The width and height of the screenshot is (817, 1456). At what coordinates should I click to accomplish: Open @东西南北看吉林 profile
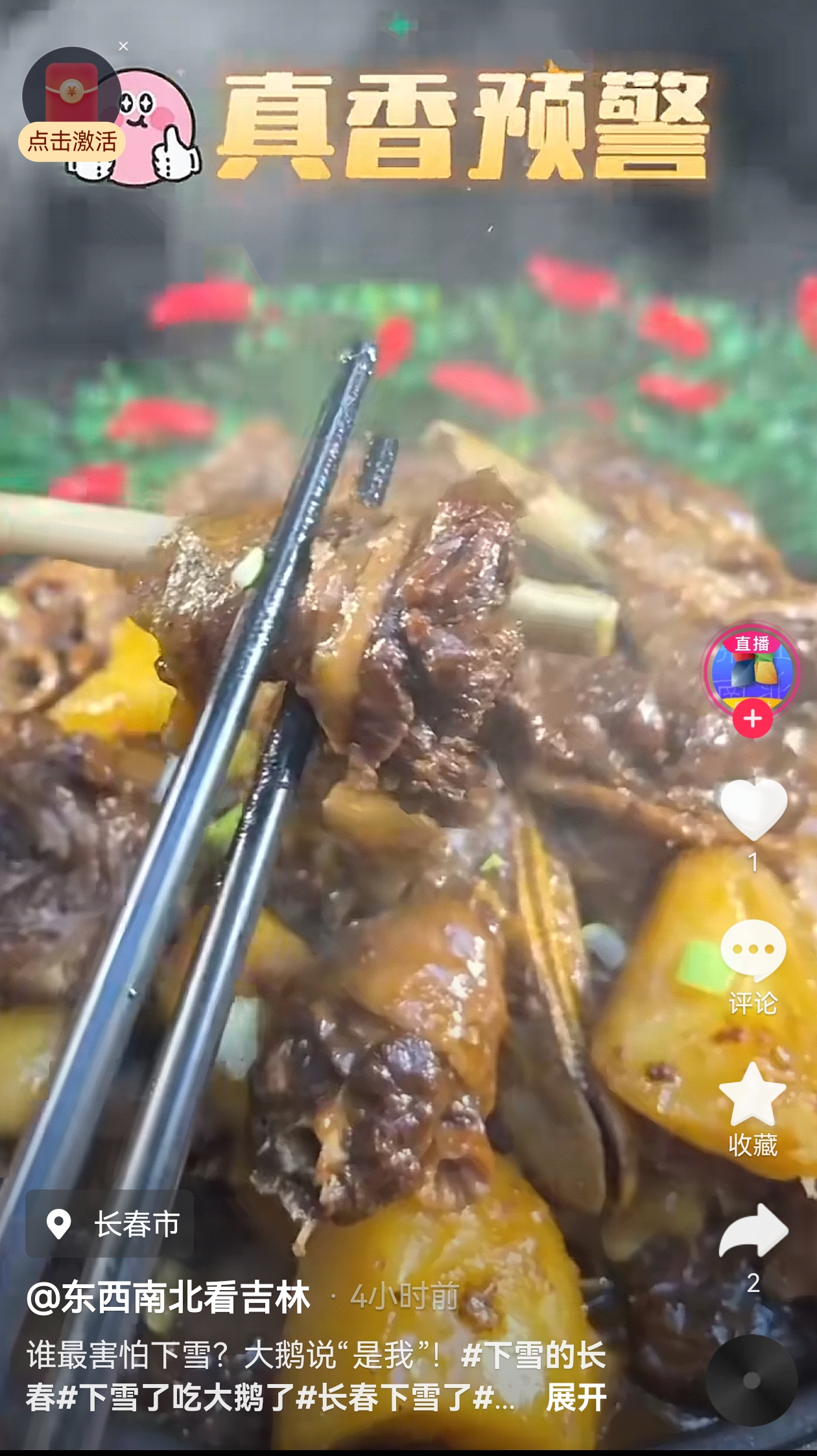[x=169, y=1298]
